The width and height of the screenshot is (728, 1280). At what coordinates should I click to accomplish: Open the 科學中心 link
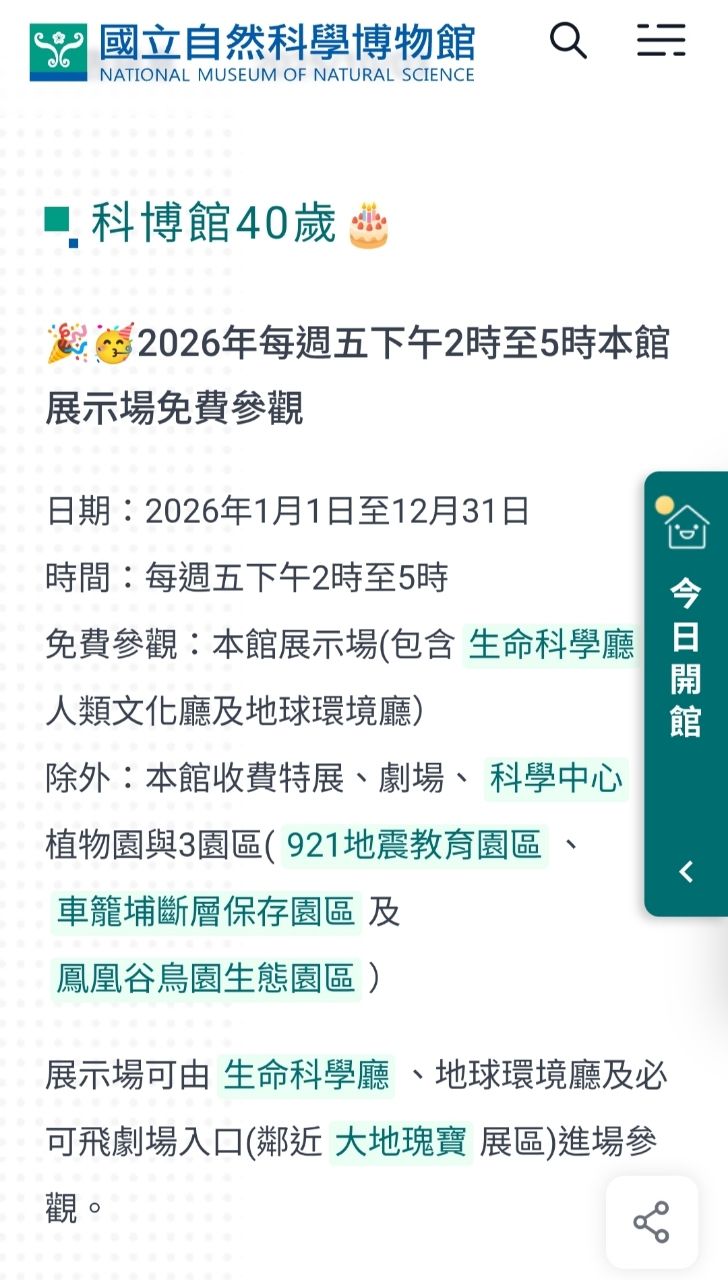556,779
